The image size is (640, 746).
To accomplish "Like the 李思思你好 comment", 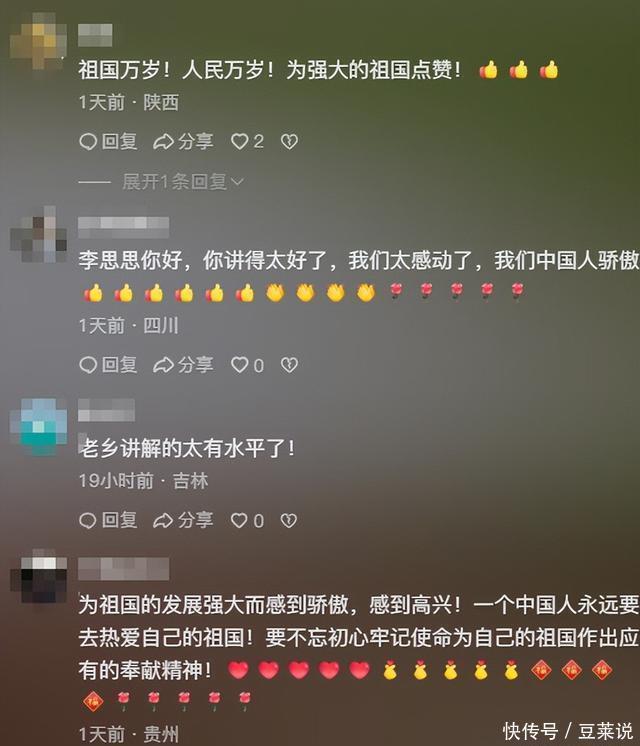I will click(240, 366).
